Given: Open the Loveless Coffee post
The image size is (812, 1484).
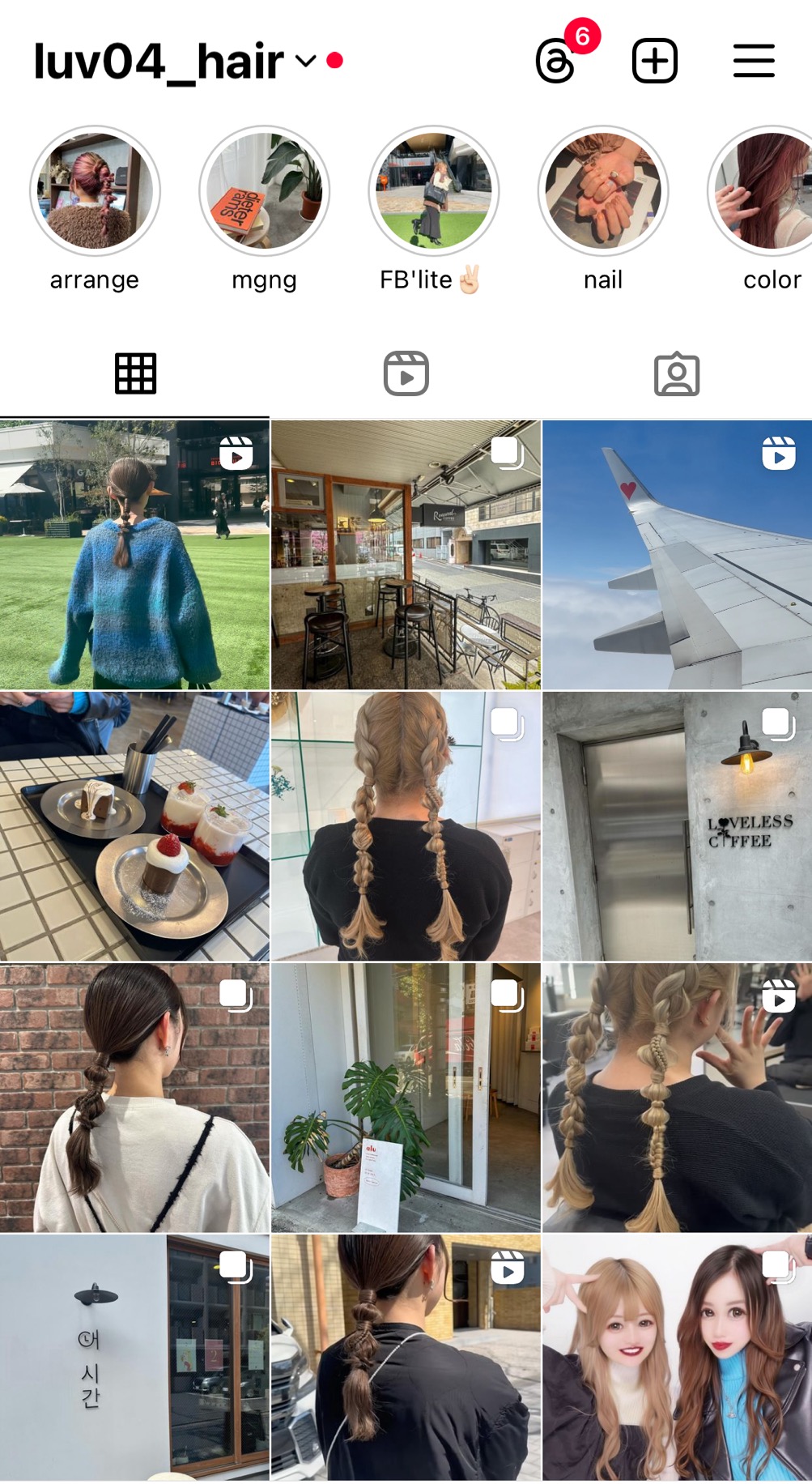Looking at the screenshot, I should (677, 826).
